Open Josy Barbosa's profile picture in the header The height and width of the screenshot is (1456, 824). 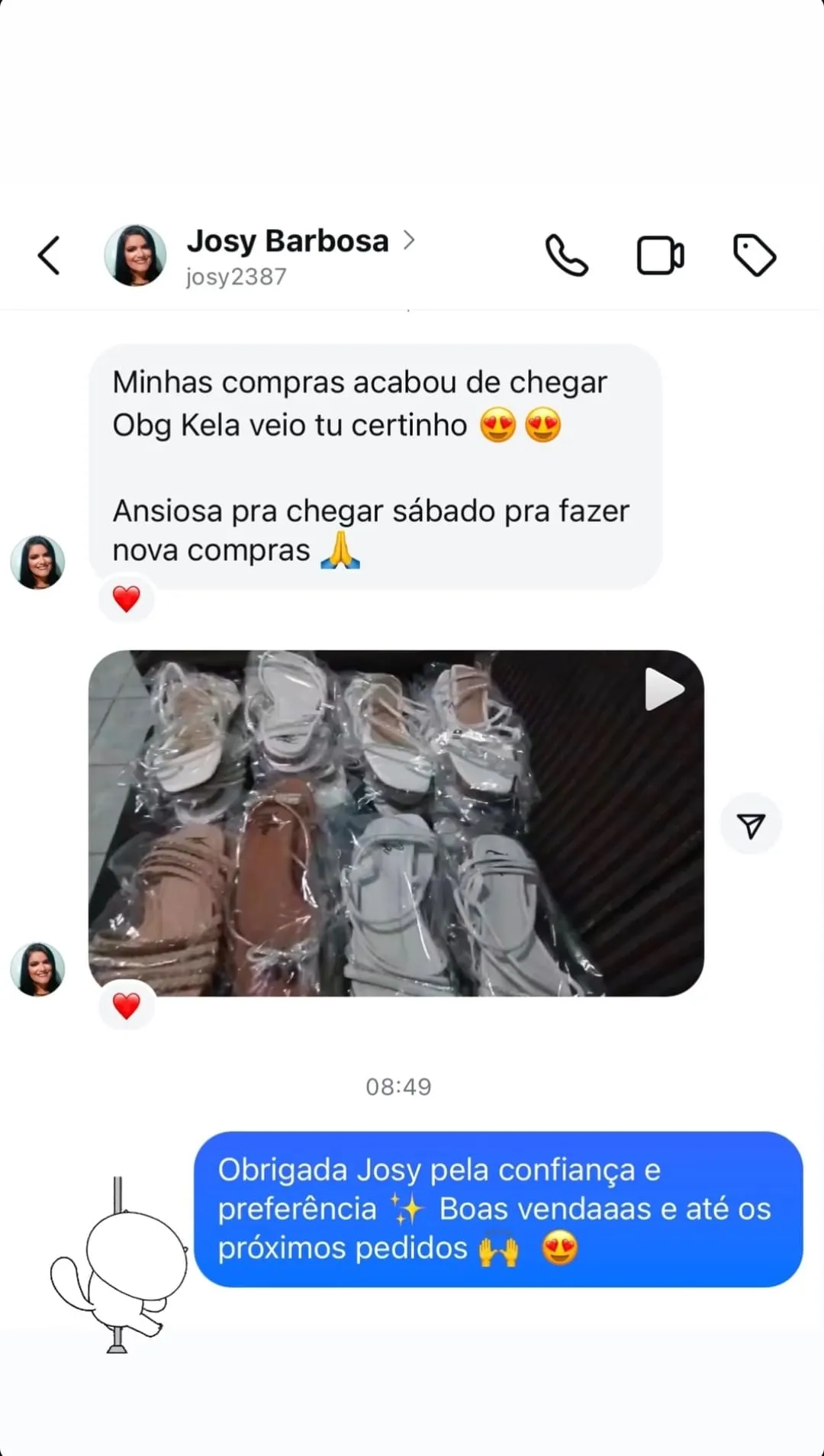click(x=137, y=254)
